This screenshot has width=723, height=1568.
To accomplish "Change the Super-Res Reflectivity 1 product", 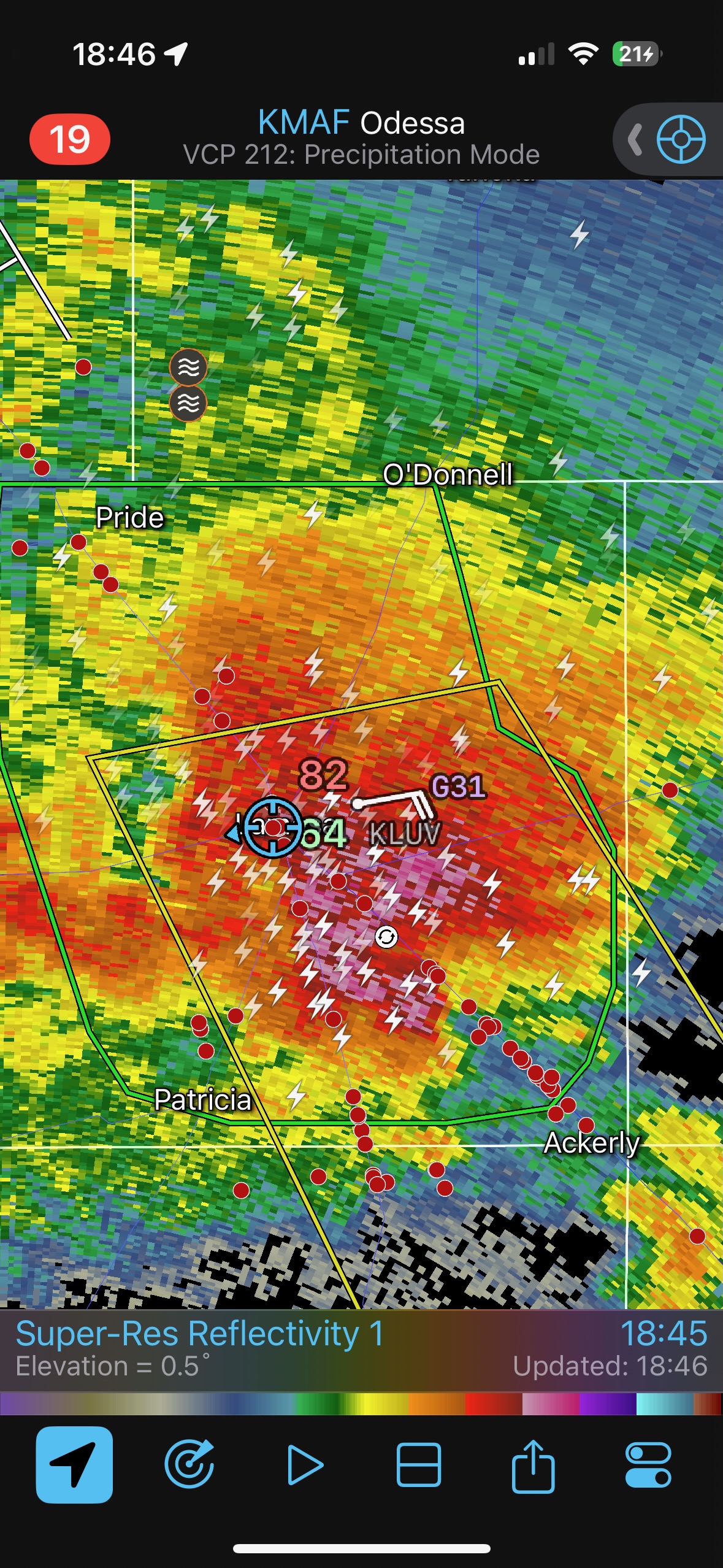I will (200, 1335).
